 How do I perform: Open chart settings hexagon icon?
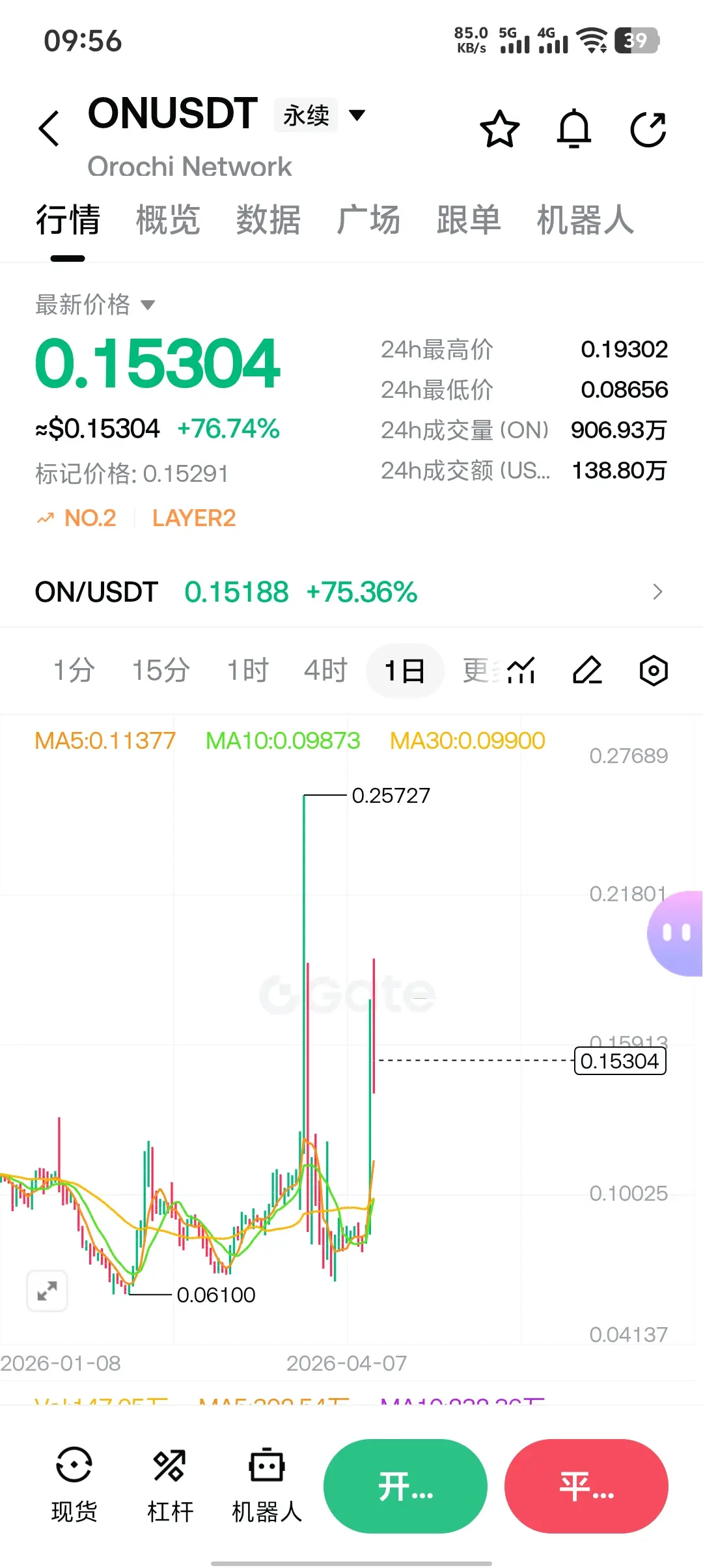(654, 670)
